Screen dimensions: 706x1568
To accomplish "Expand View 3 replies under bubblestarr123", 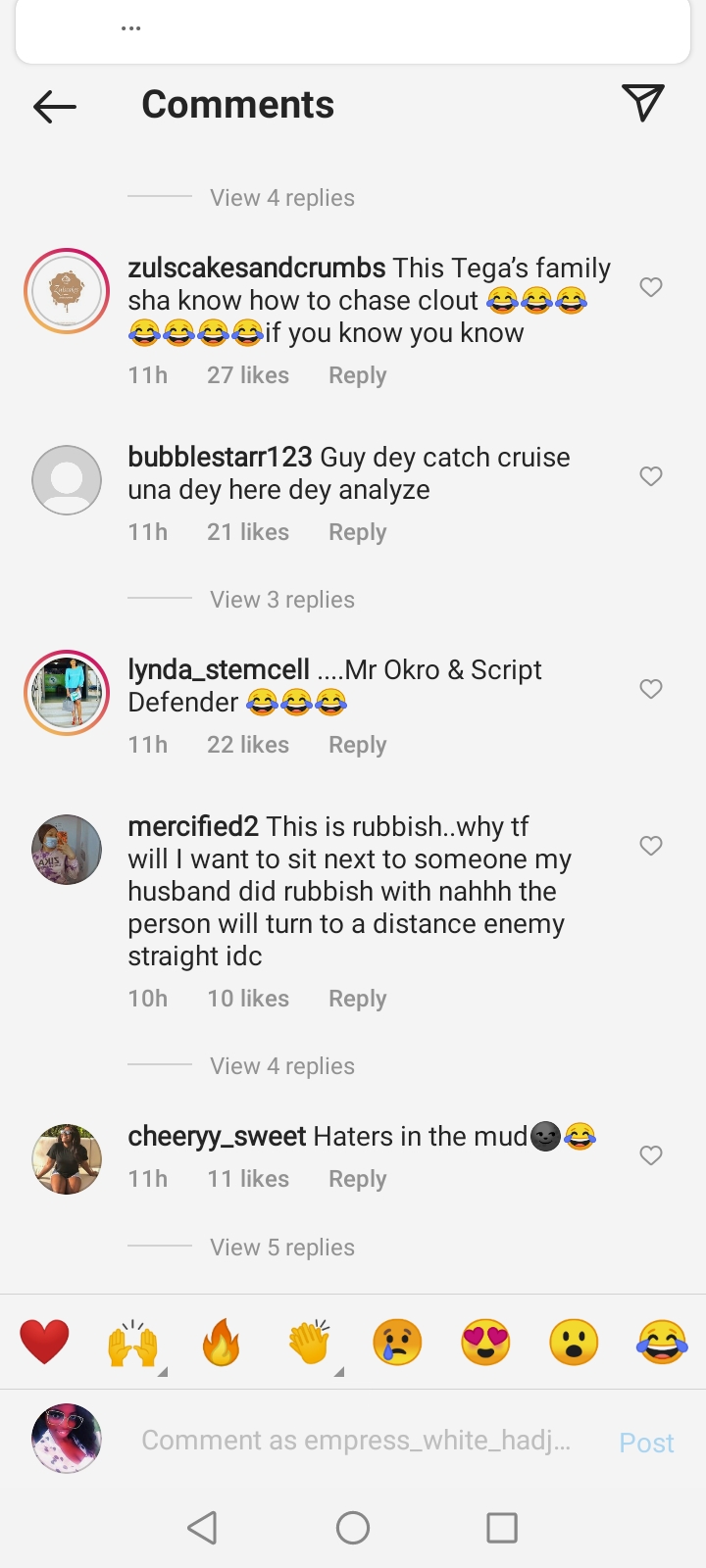I will click(x=281, y=600).
